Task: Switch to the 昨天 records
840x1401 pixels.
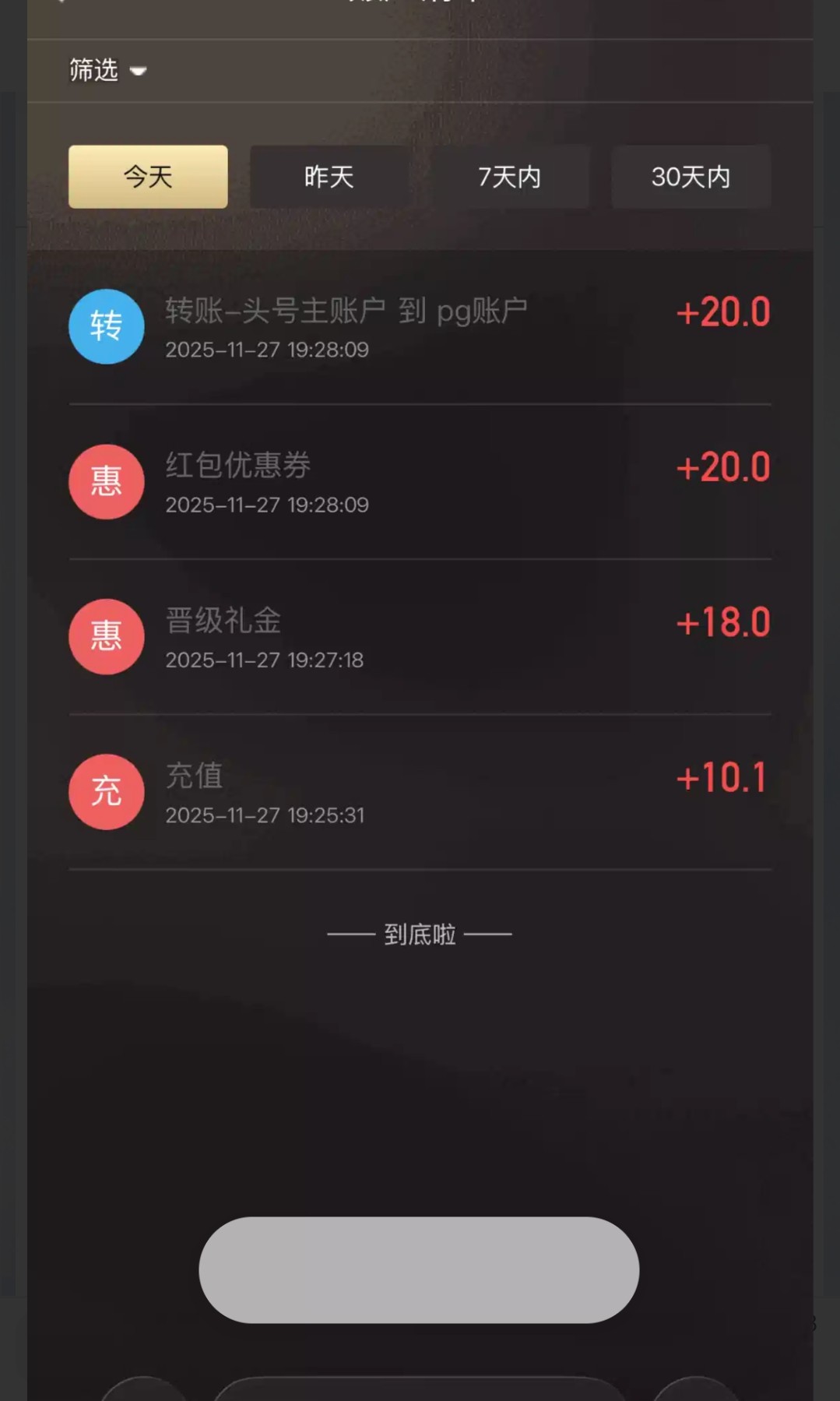Action: [x=329, y=177]
